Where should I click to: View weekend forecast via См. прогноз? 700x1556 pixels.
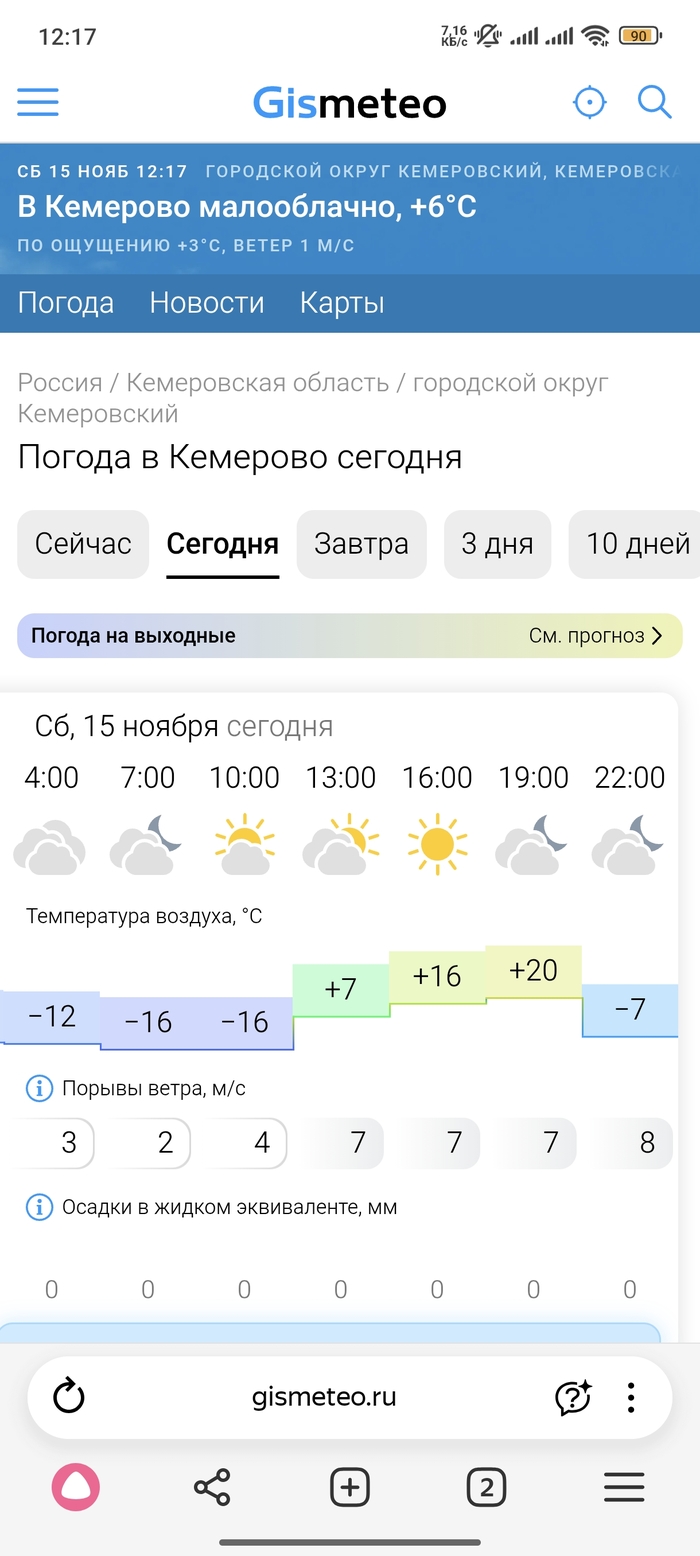click(x=596, y=636)
